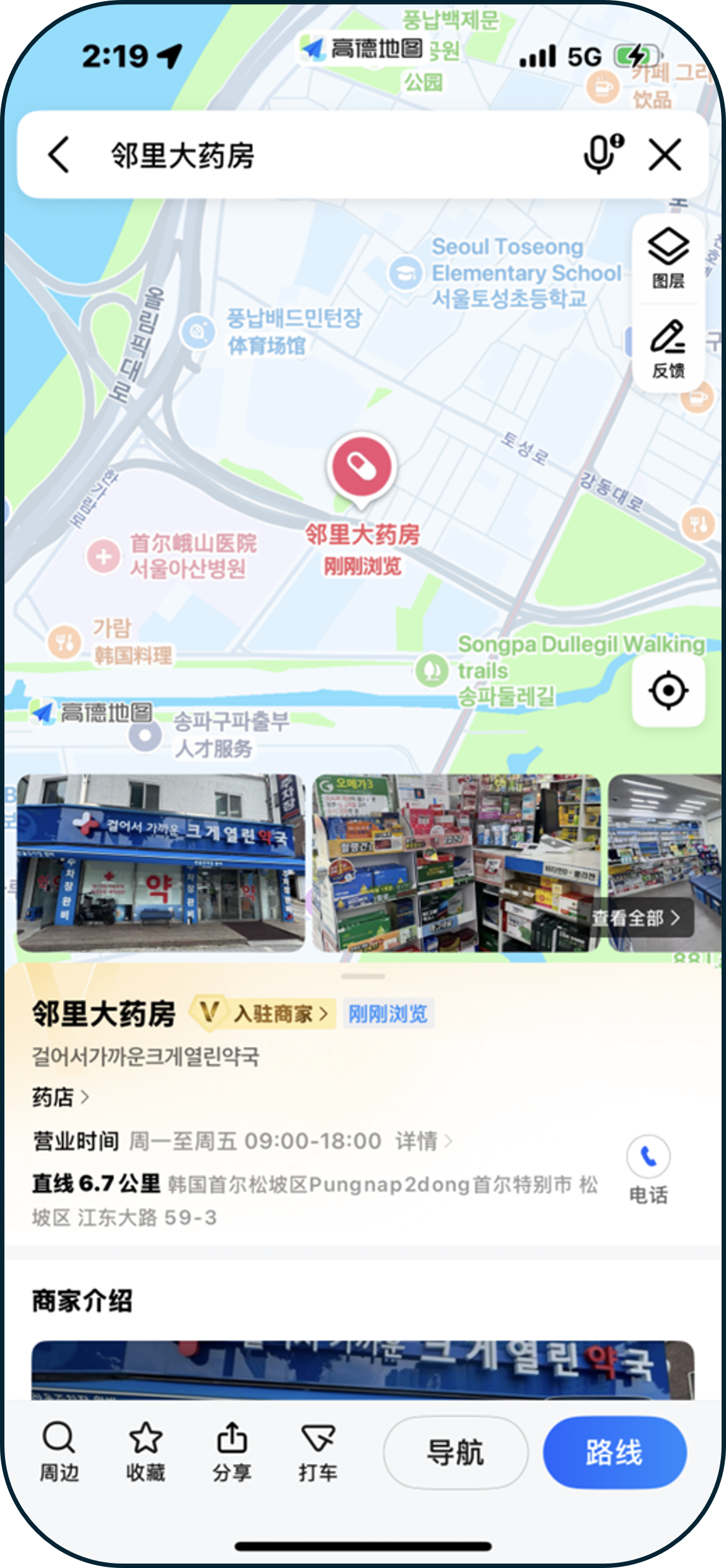The image size is (726, 1568).
Task: Open the 药店 category link
Action: click(x=60, y=1097)
